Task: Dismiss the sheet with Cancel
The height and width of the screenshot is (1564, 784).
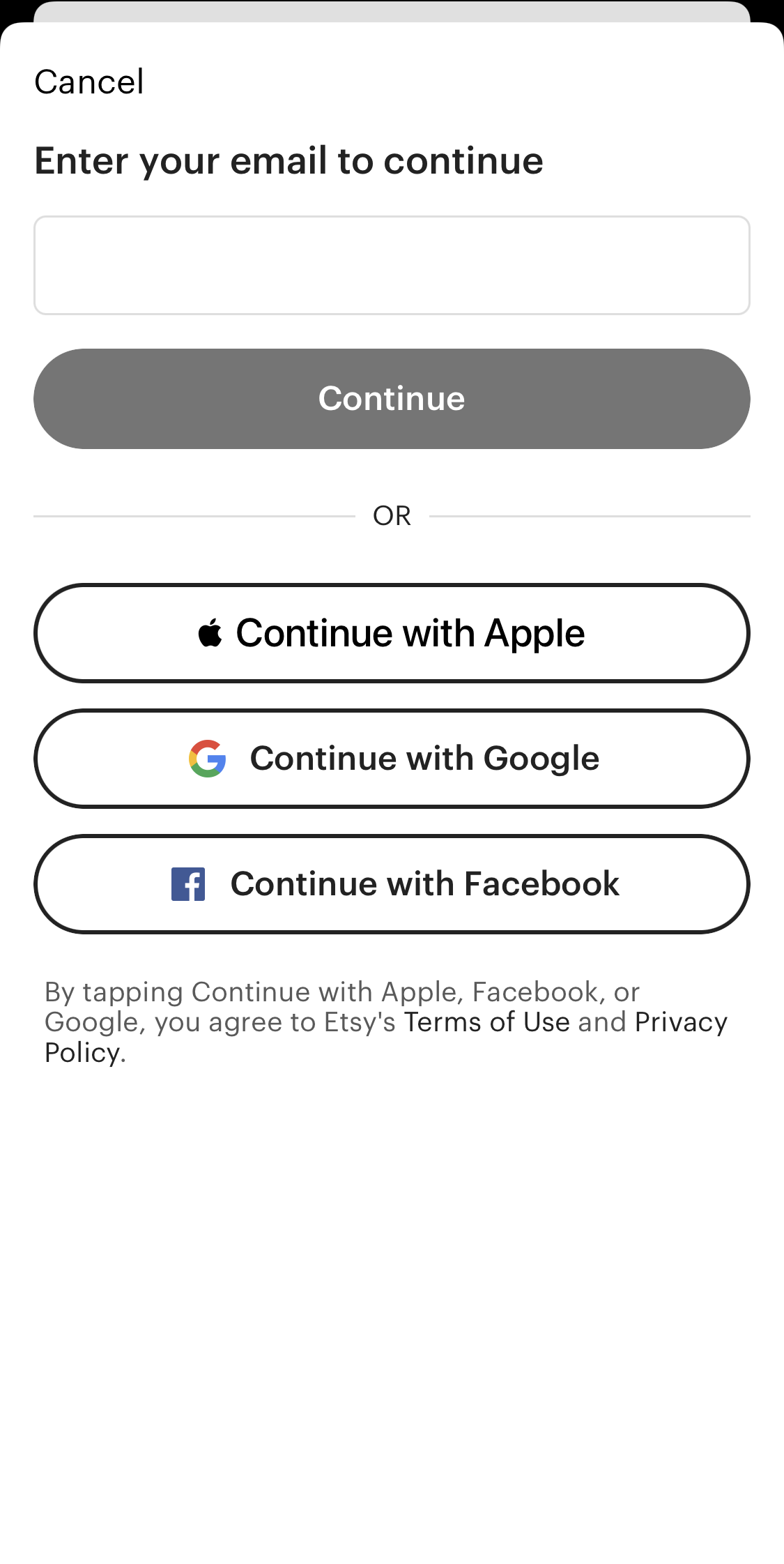Action: (89, 82)
